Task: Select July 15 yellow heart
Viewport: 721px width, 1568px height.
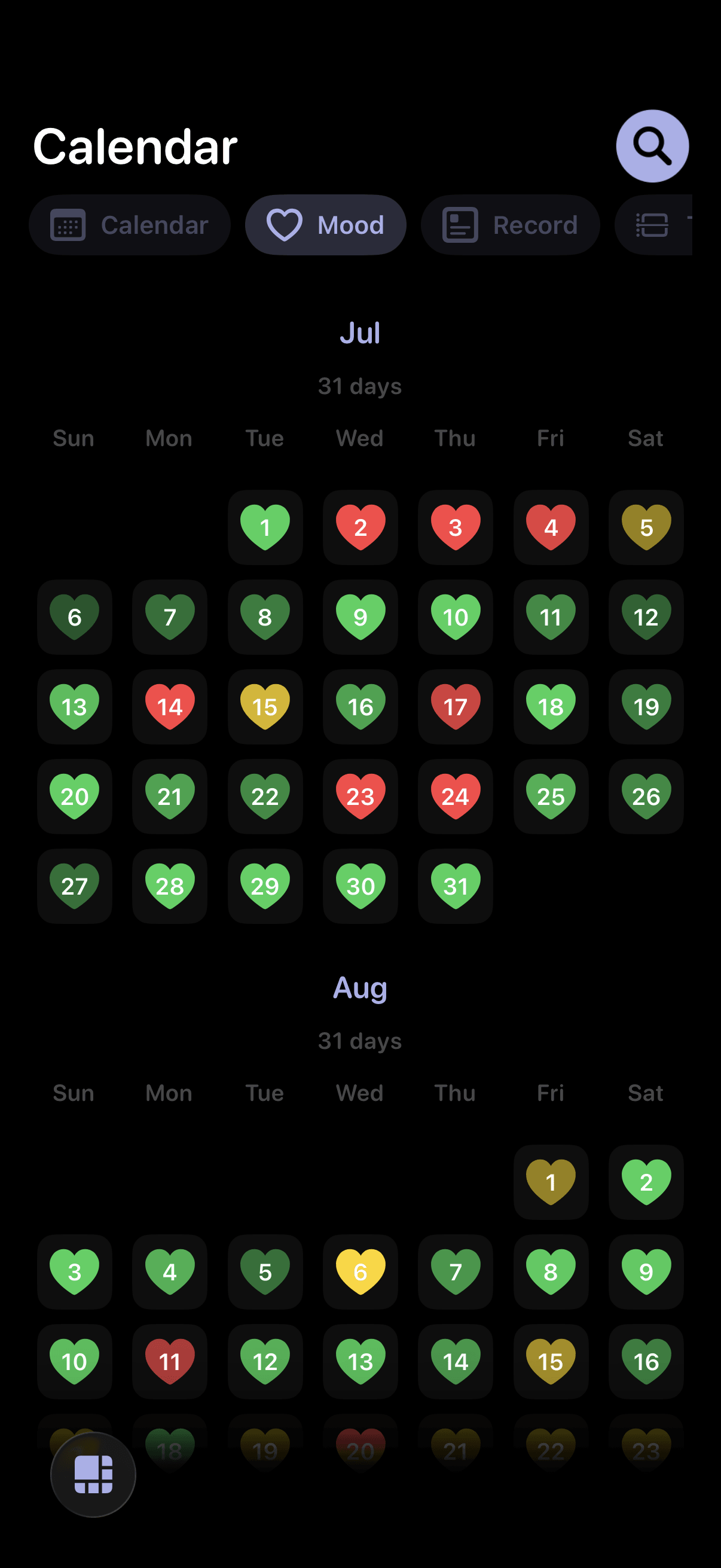Action: pos(265,706)
